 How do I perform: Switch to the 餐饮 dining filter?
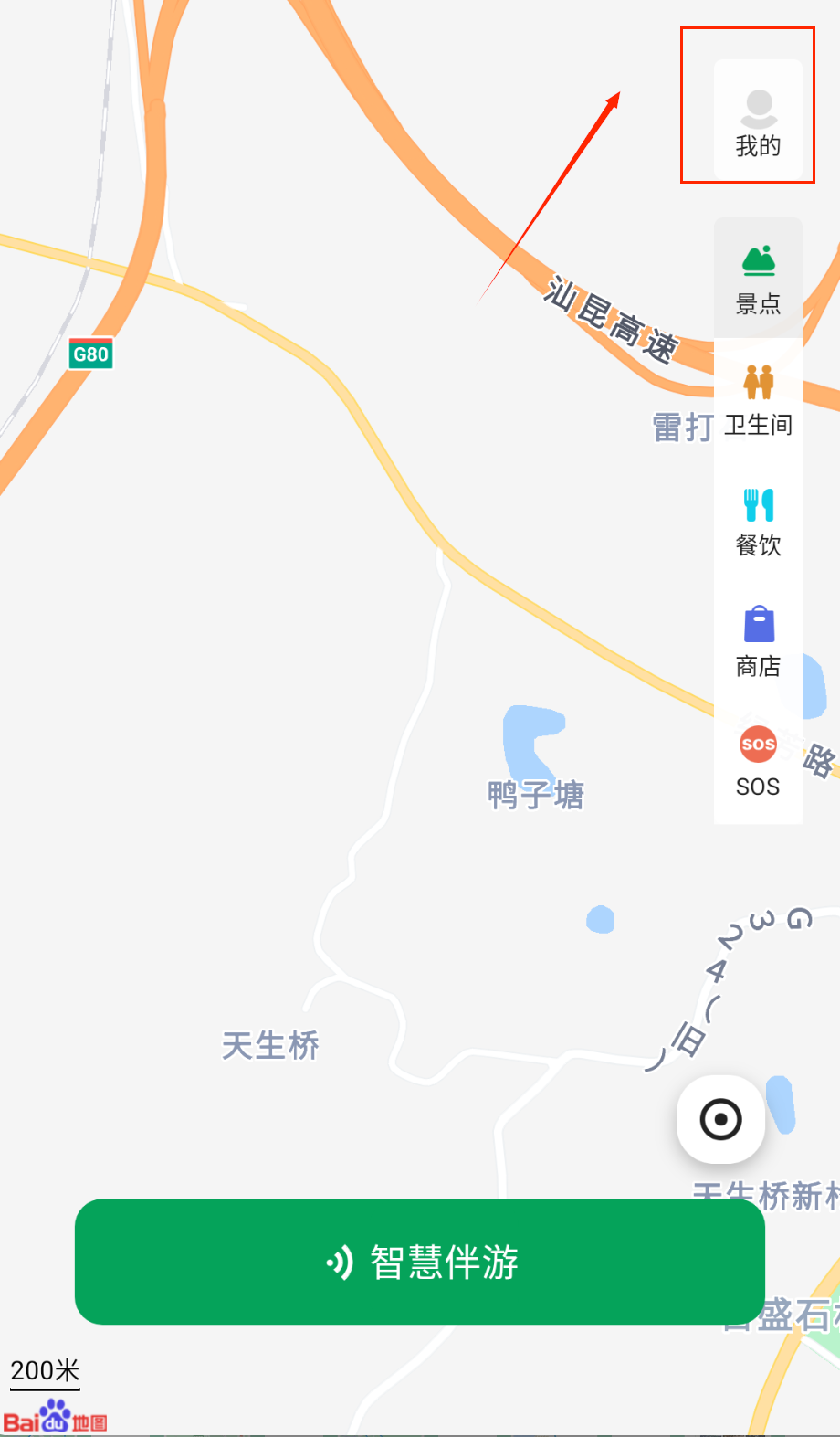point(758,521)
